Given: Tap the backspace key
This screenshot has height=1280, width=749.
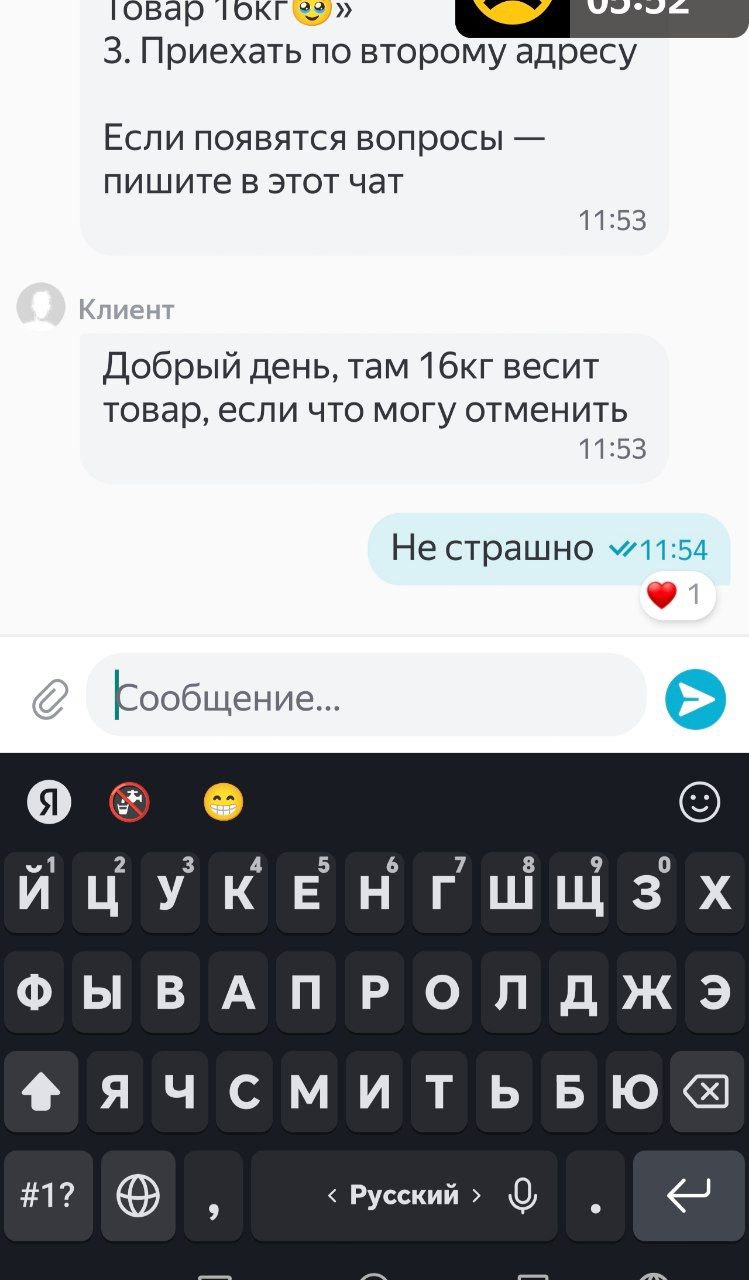Looking at the screenshot, I should [706, 1092].
